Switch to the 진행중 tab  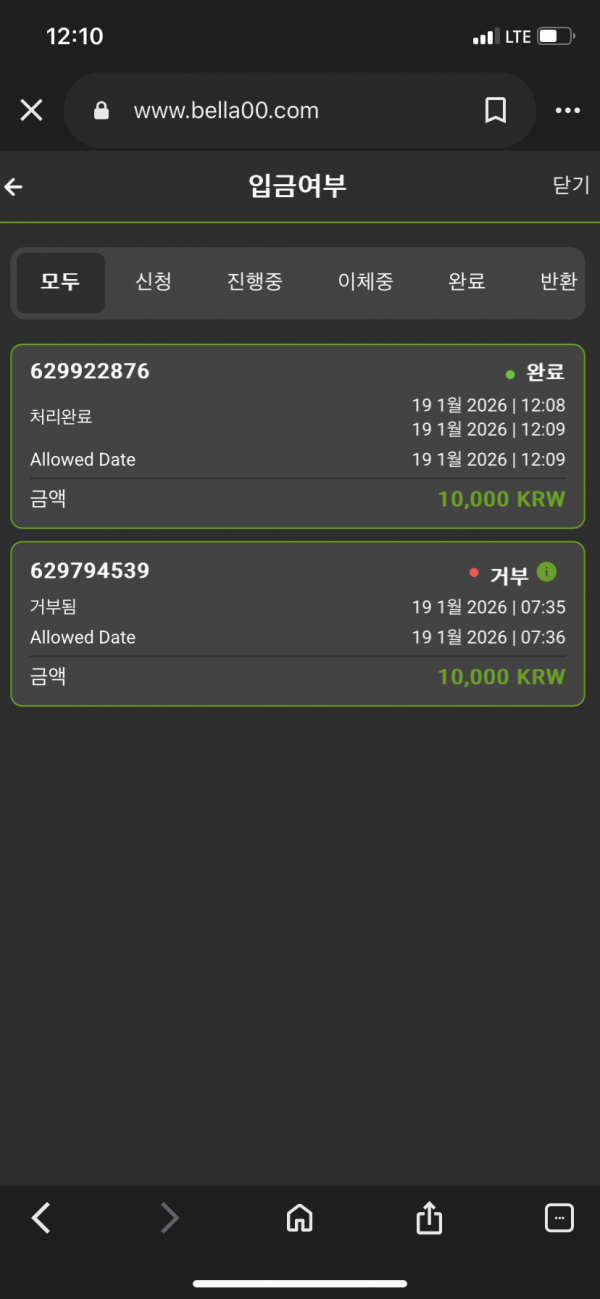pyautogui.click(x=254, y=282)
